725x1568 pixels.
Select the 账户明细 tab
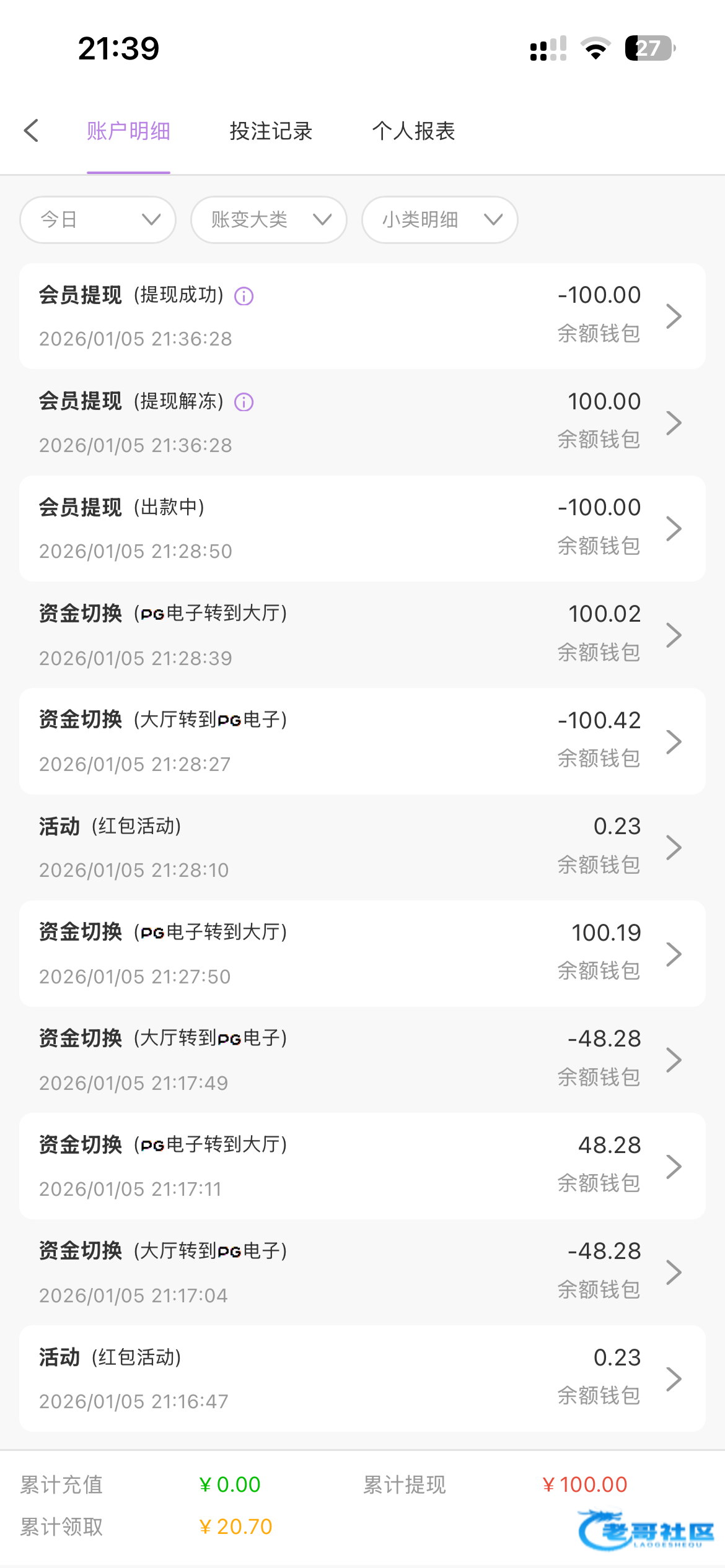[x=128, y=131]
